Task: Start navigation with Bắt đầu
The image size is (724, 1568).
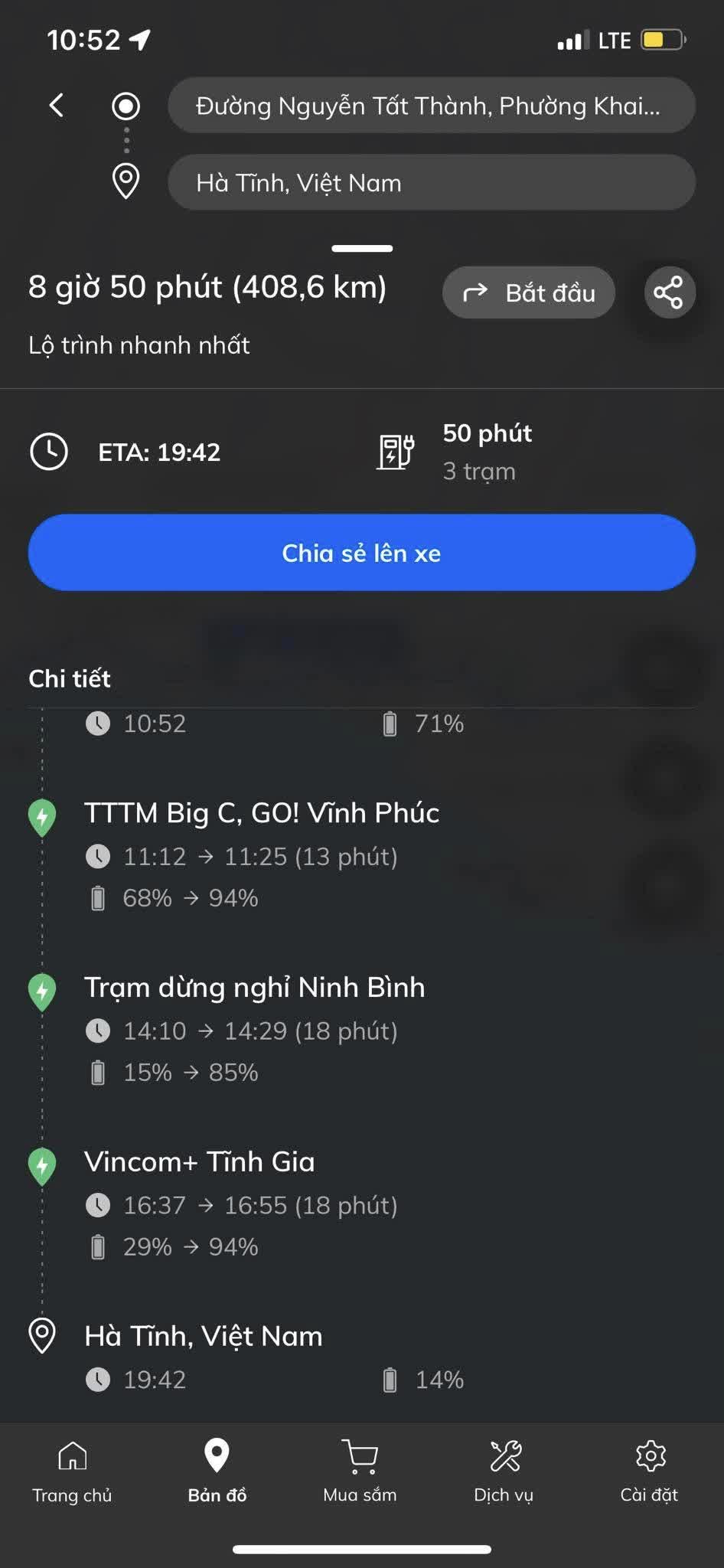Action: (x=529, y=292)
